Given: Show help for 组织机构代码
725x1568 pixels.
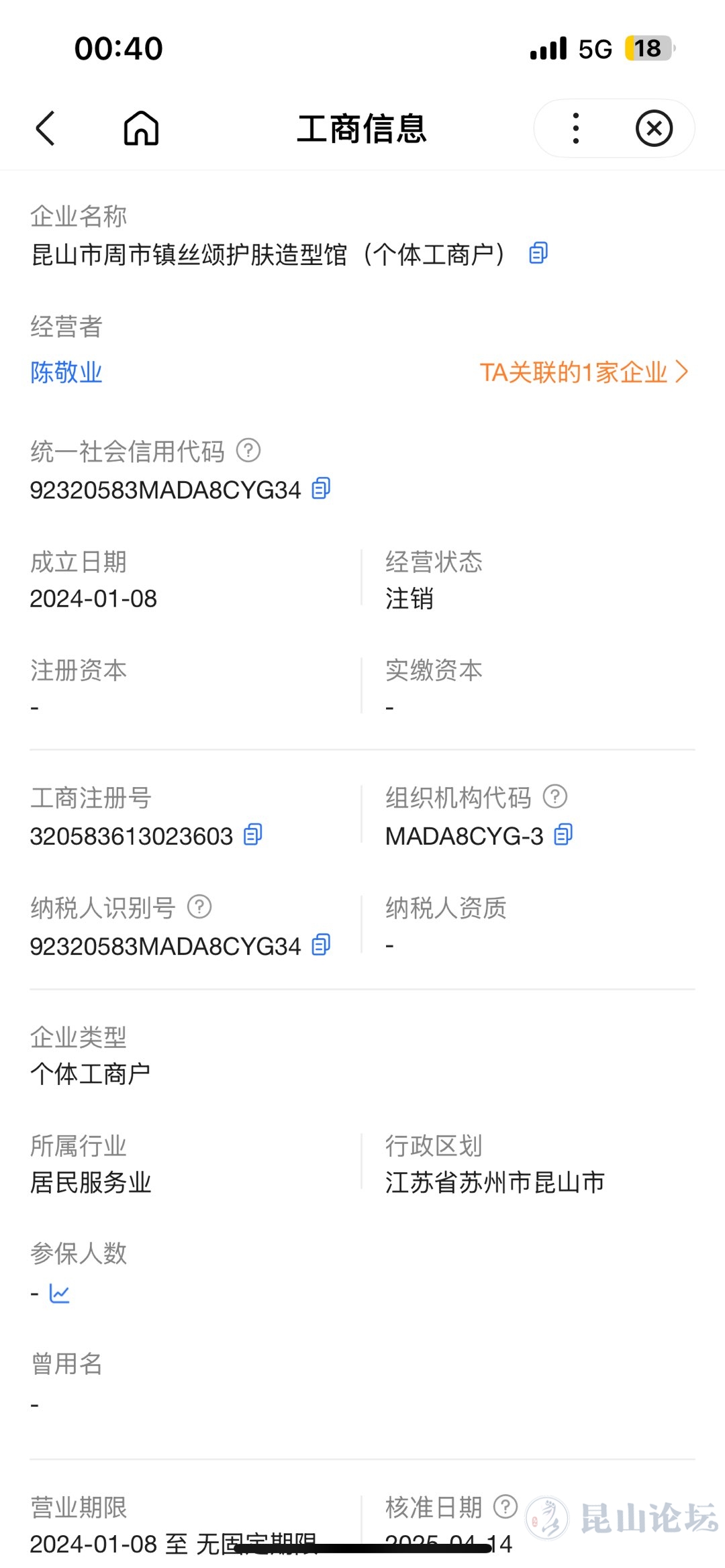Looking at the screenshot, I should point(555,796).
